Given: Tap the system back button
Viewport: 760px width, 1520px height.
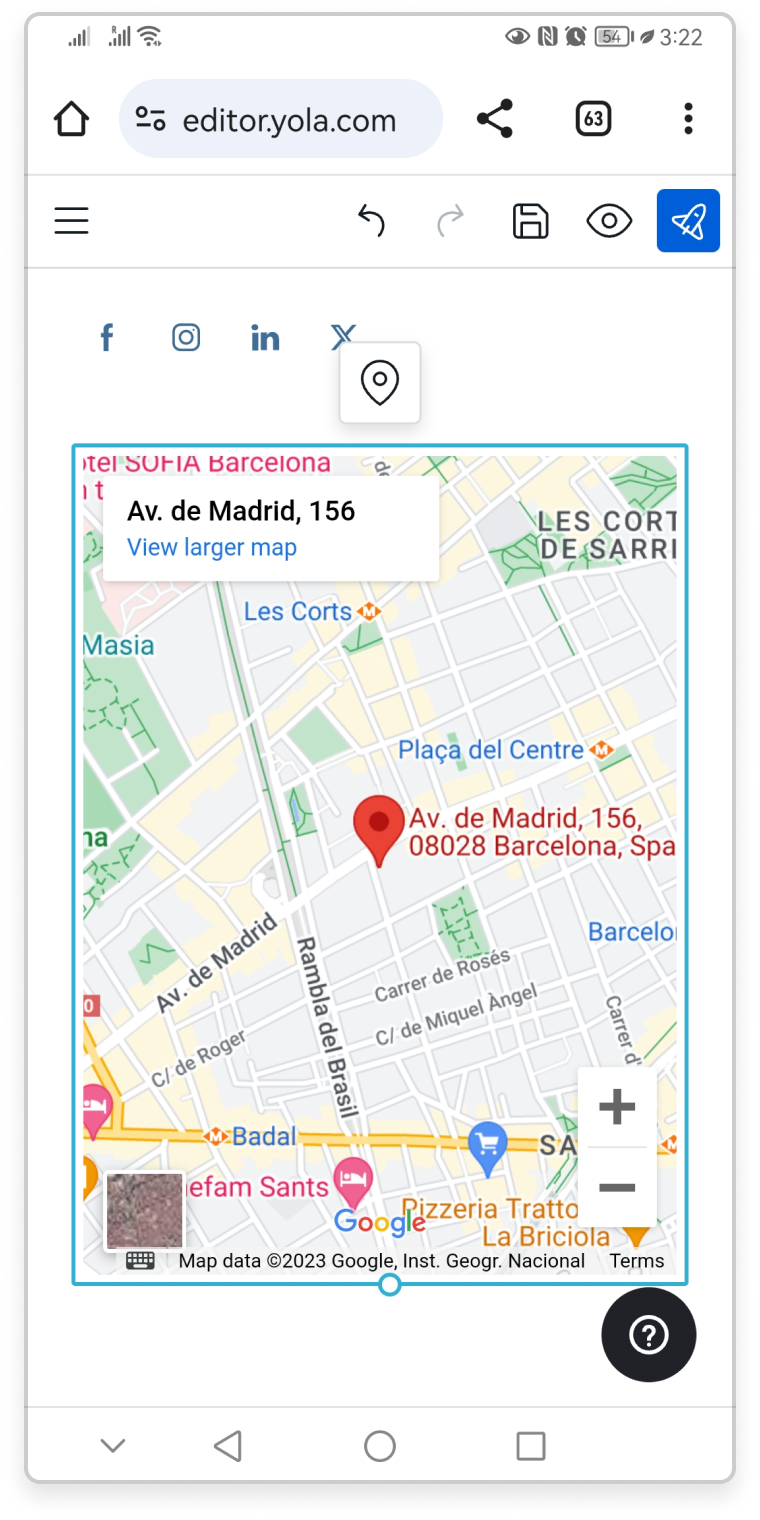Looking at the screenshot, I should point(229,1445).
